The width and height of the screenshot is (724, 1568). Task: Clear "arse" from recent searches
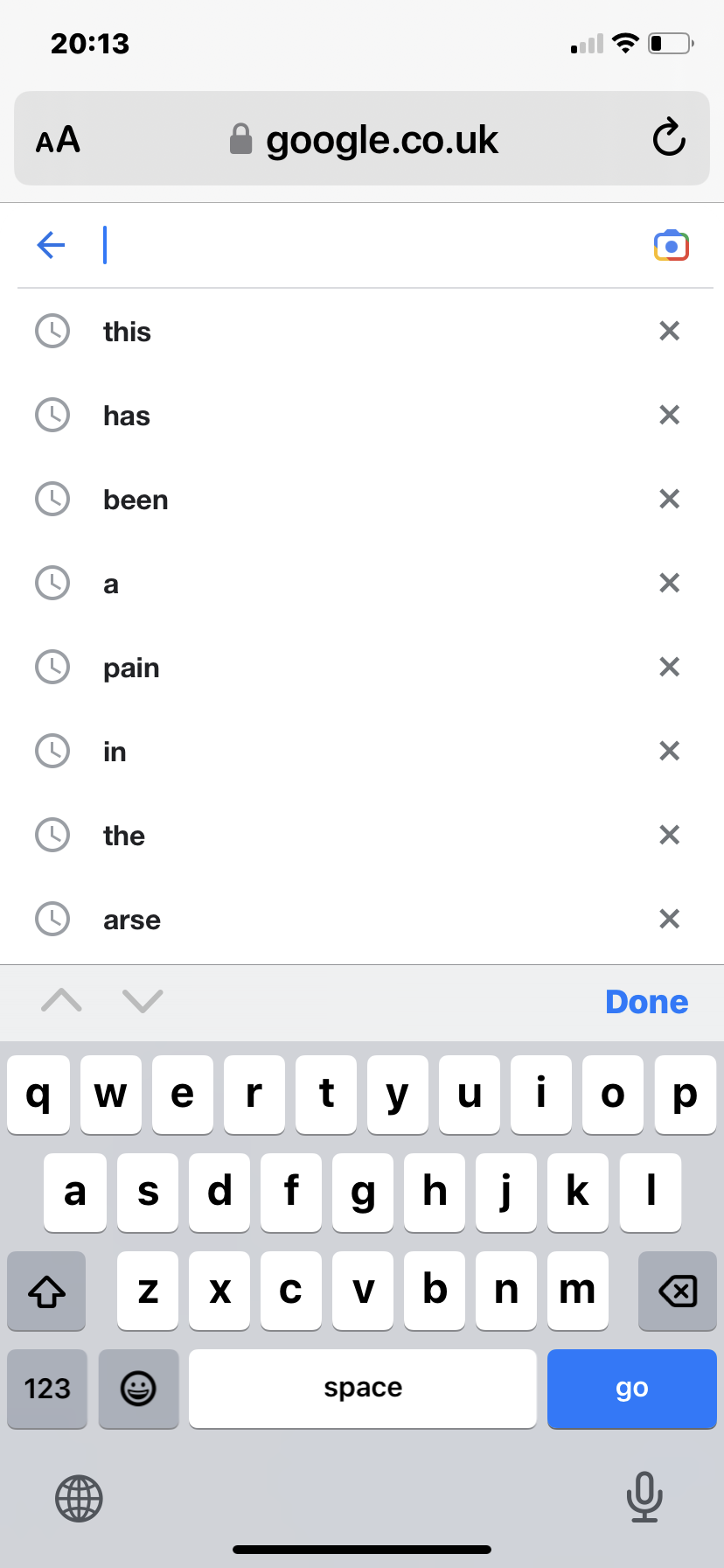[669, 919]
